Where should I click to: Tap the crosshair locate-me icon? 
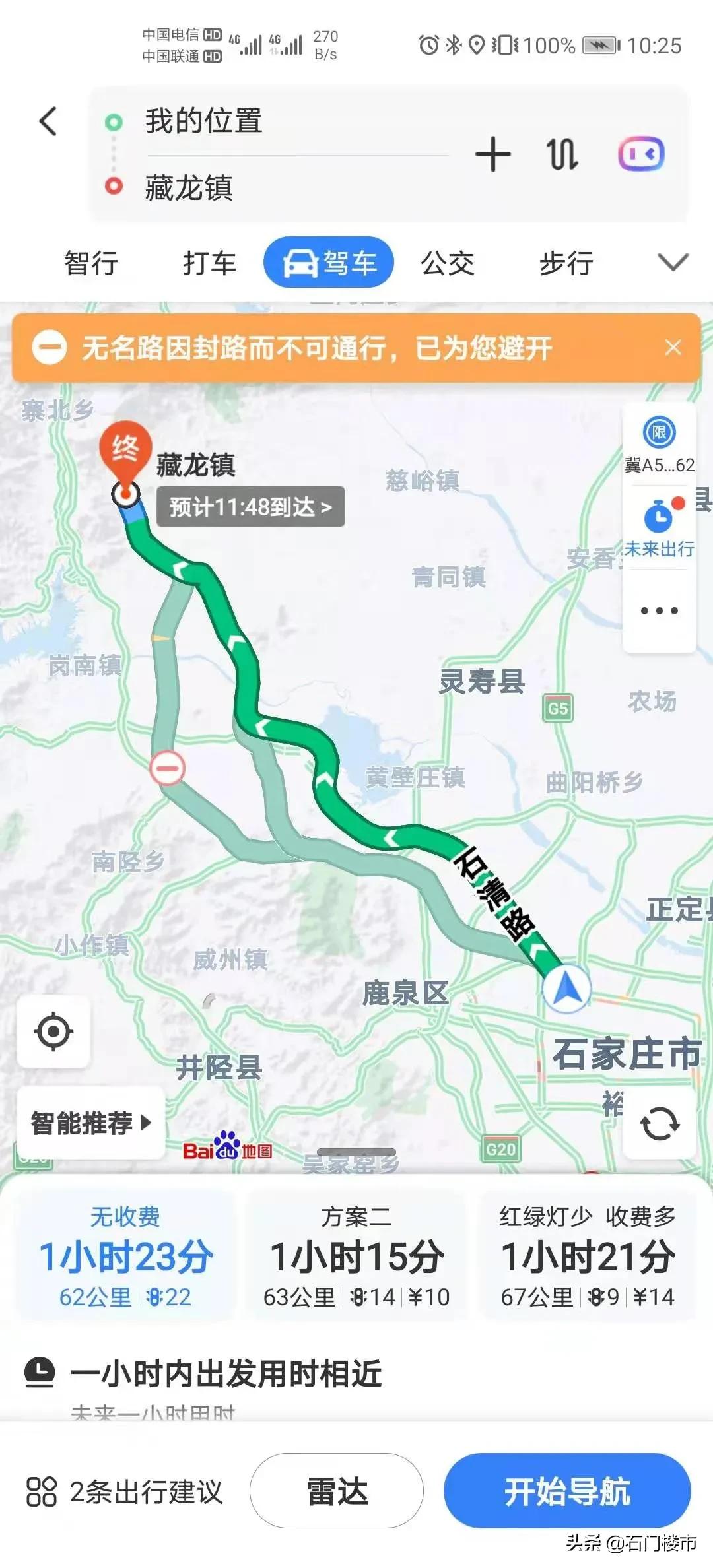coord(53,1031)
